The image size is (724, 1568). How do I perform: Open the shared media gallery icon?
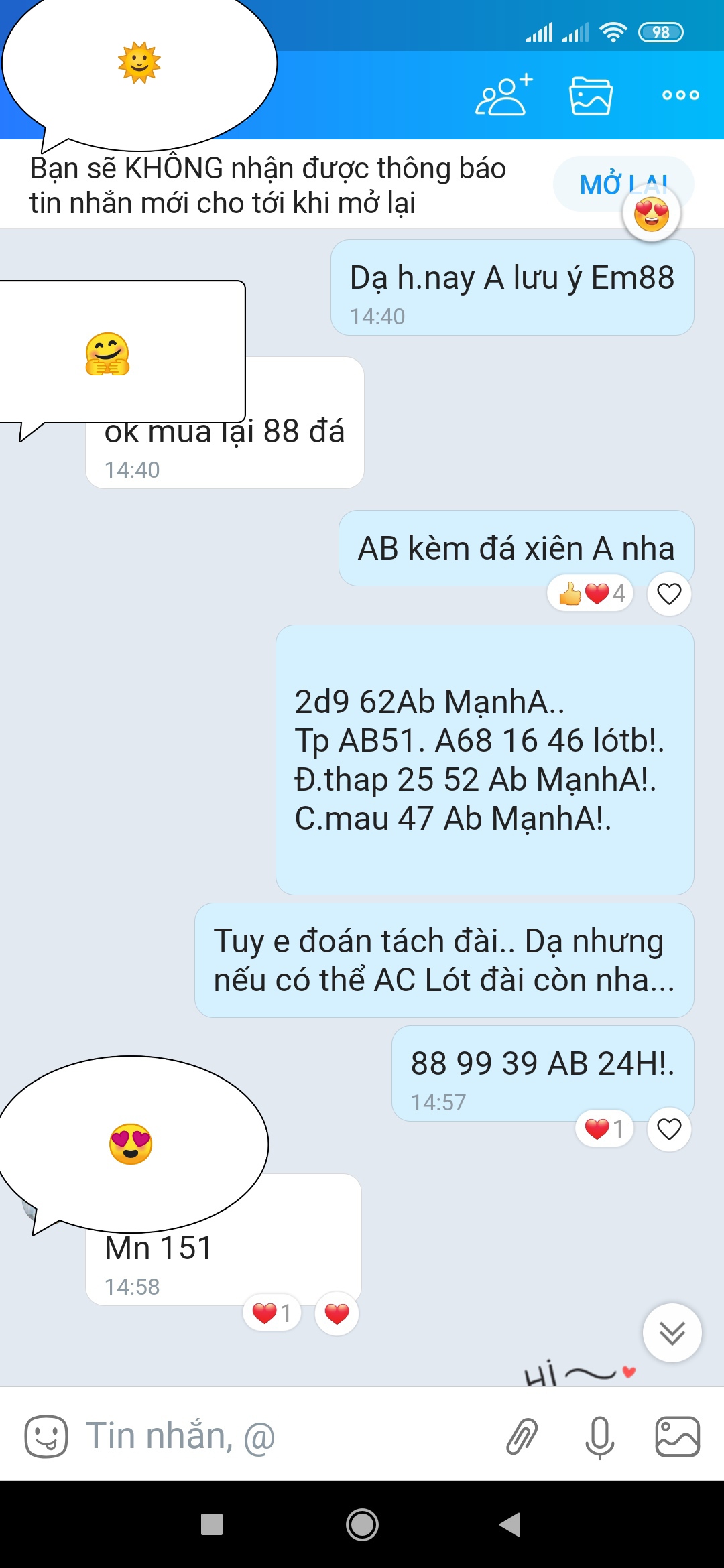tap(591, 96)
